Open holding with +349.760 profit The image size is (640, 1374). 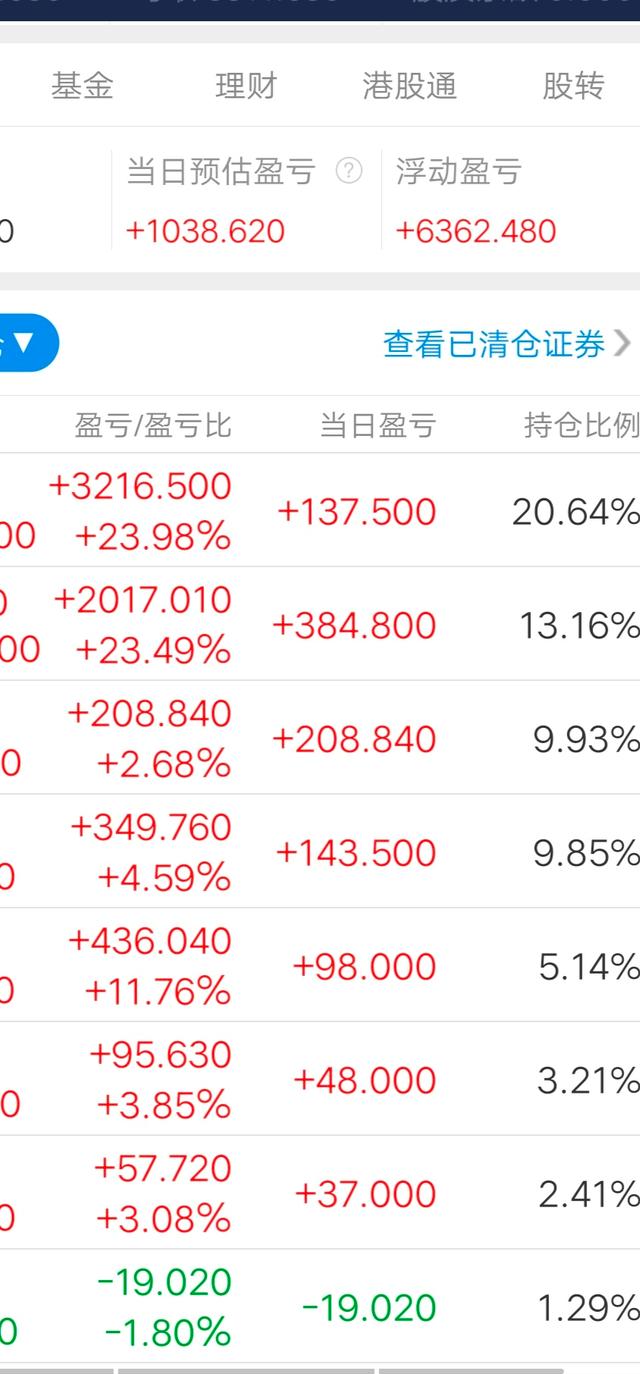[320, 853]
